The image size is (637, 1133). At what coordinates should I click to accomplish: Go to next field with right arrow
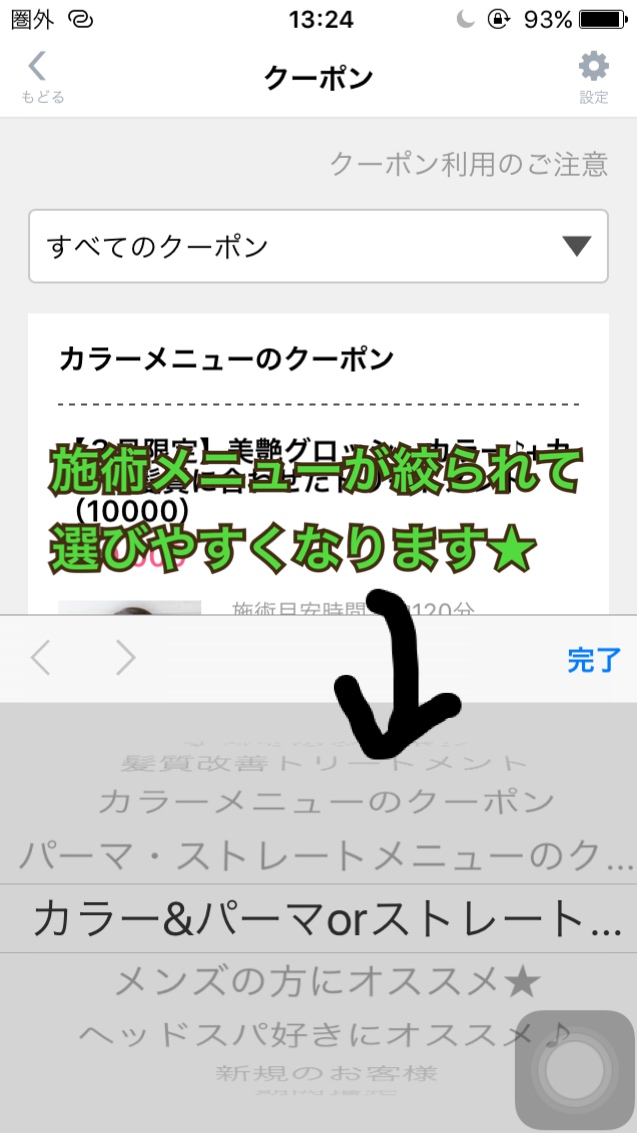[126, 658]
